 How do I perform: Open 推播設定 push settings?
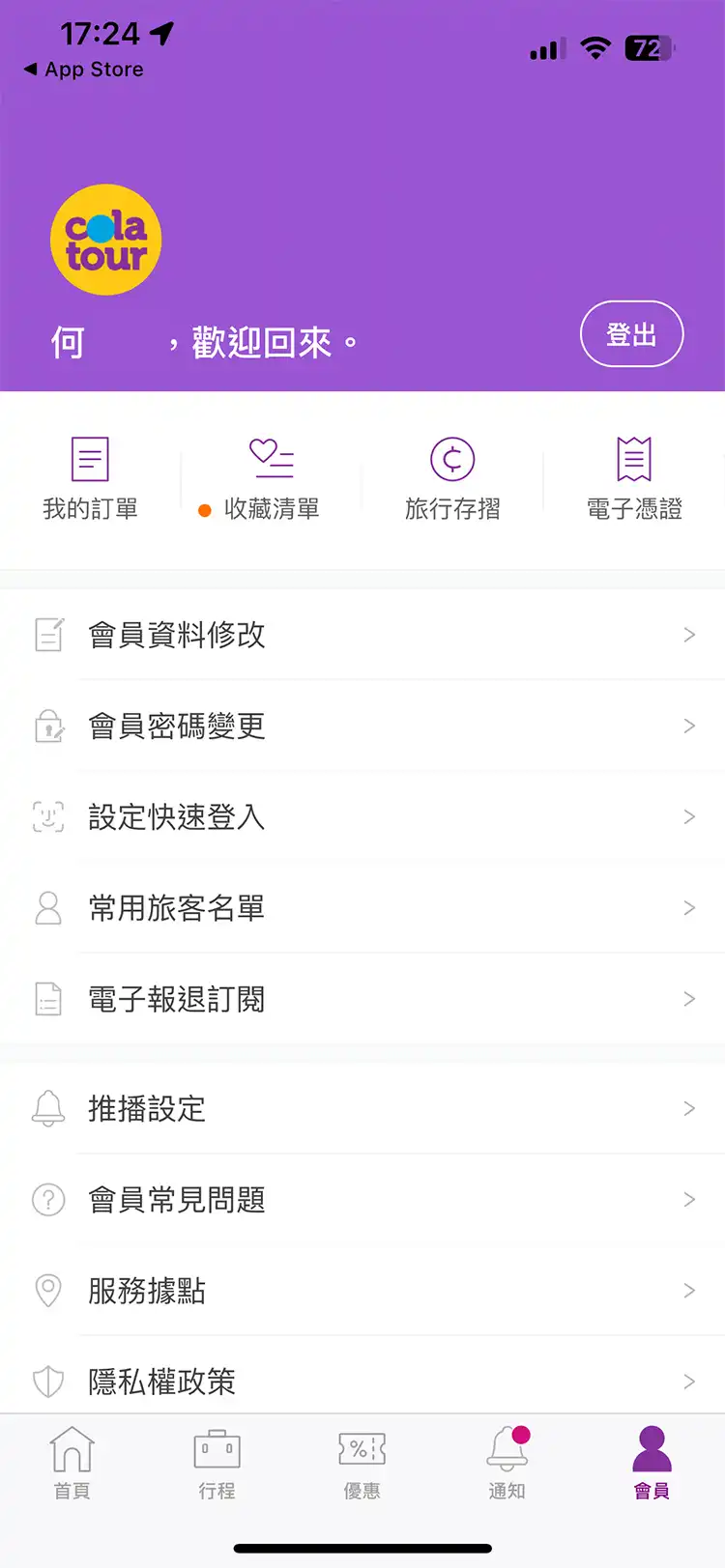pos(362,1108)
